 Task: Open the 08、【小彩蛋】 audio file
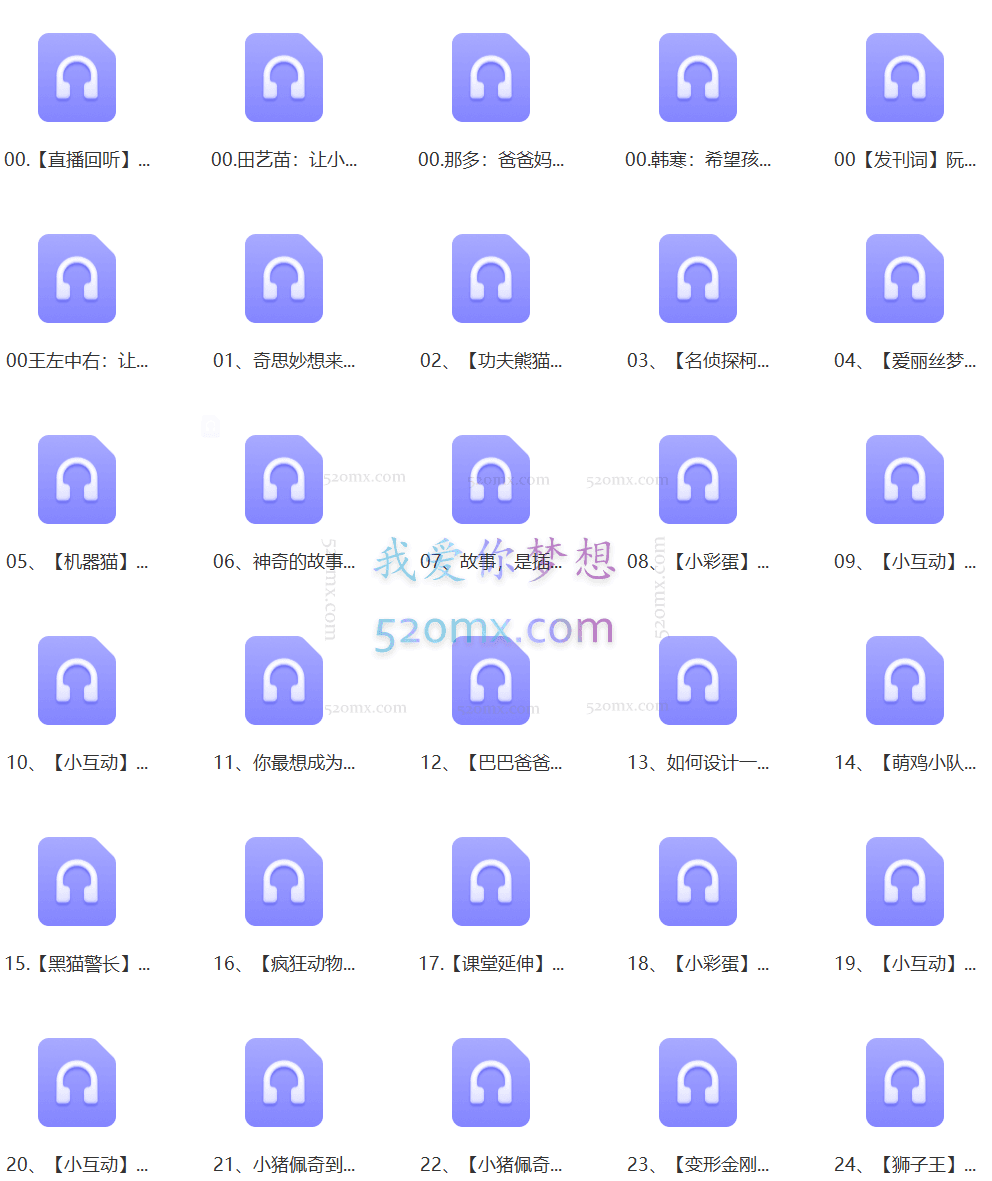698,480
